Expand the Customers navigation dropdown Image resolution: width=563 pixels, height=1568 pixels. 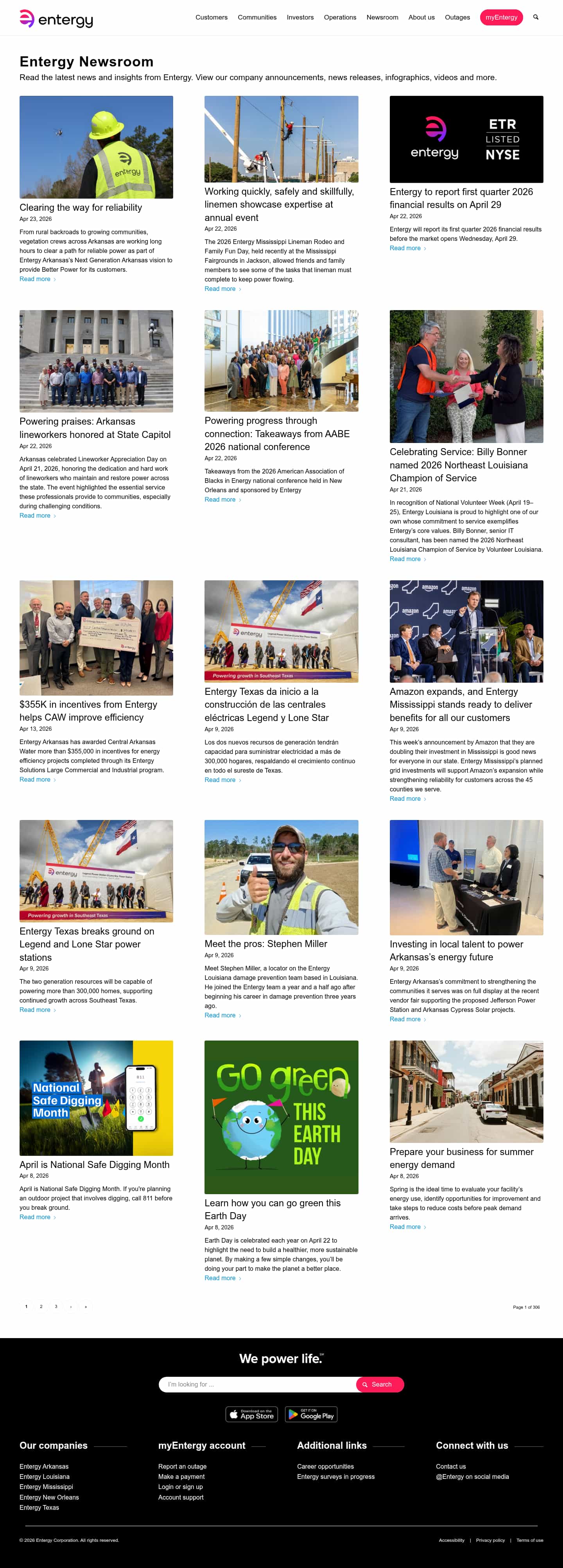tap(211, 18)
